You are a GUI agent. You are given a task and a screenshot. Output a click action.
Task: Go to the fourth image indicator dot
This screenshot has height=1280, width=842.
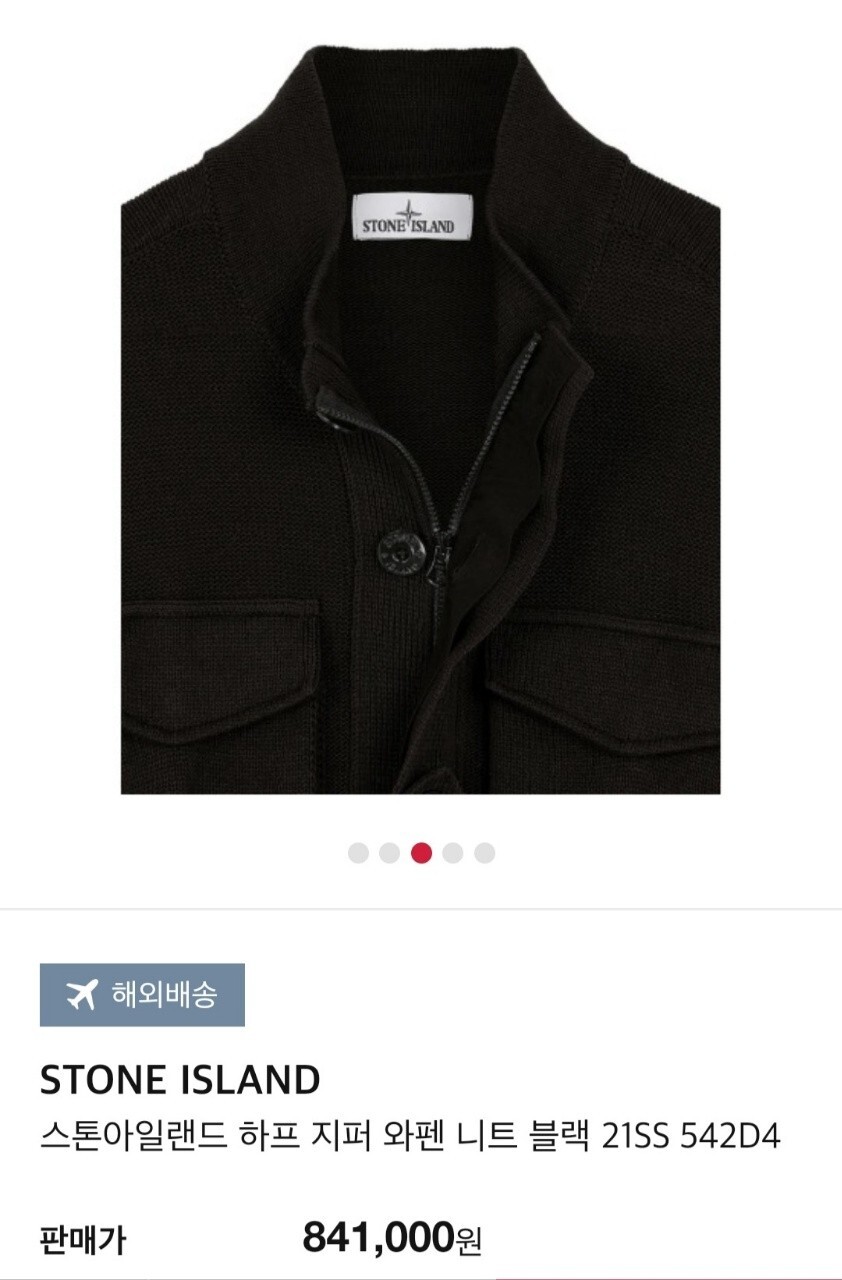point(453,853)
